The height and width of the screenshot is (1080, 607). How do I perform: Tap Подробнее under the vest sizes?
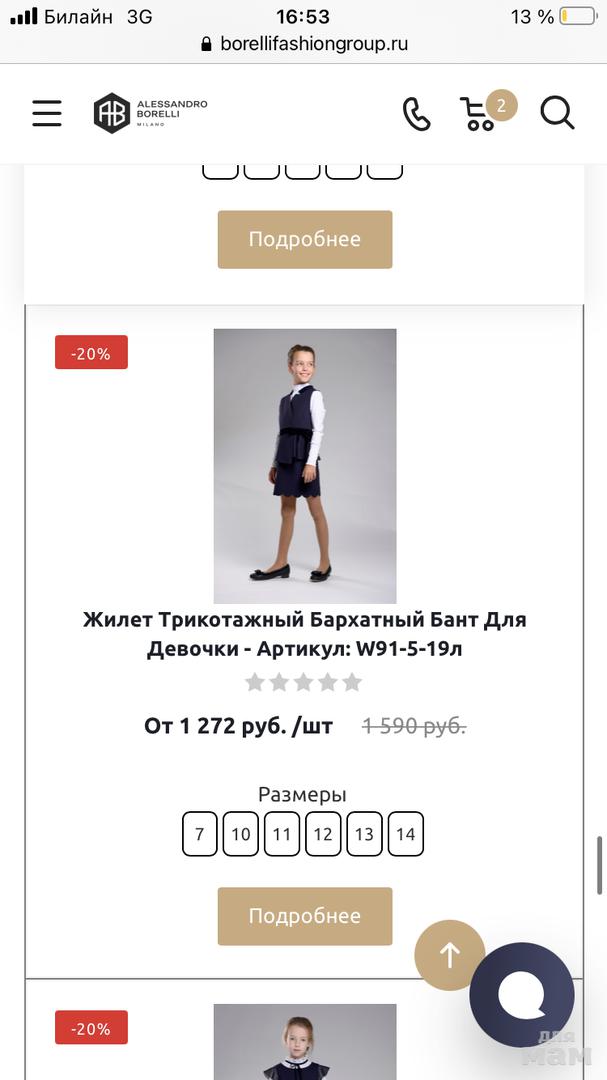[x=304, y=916]
